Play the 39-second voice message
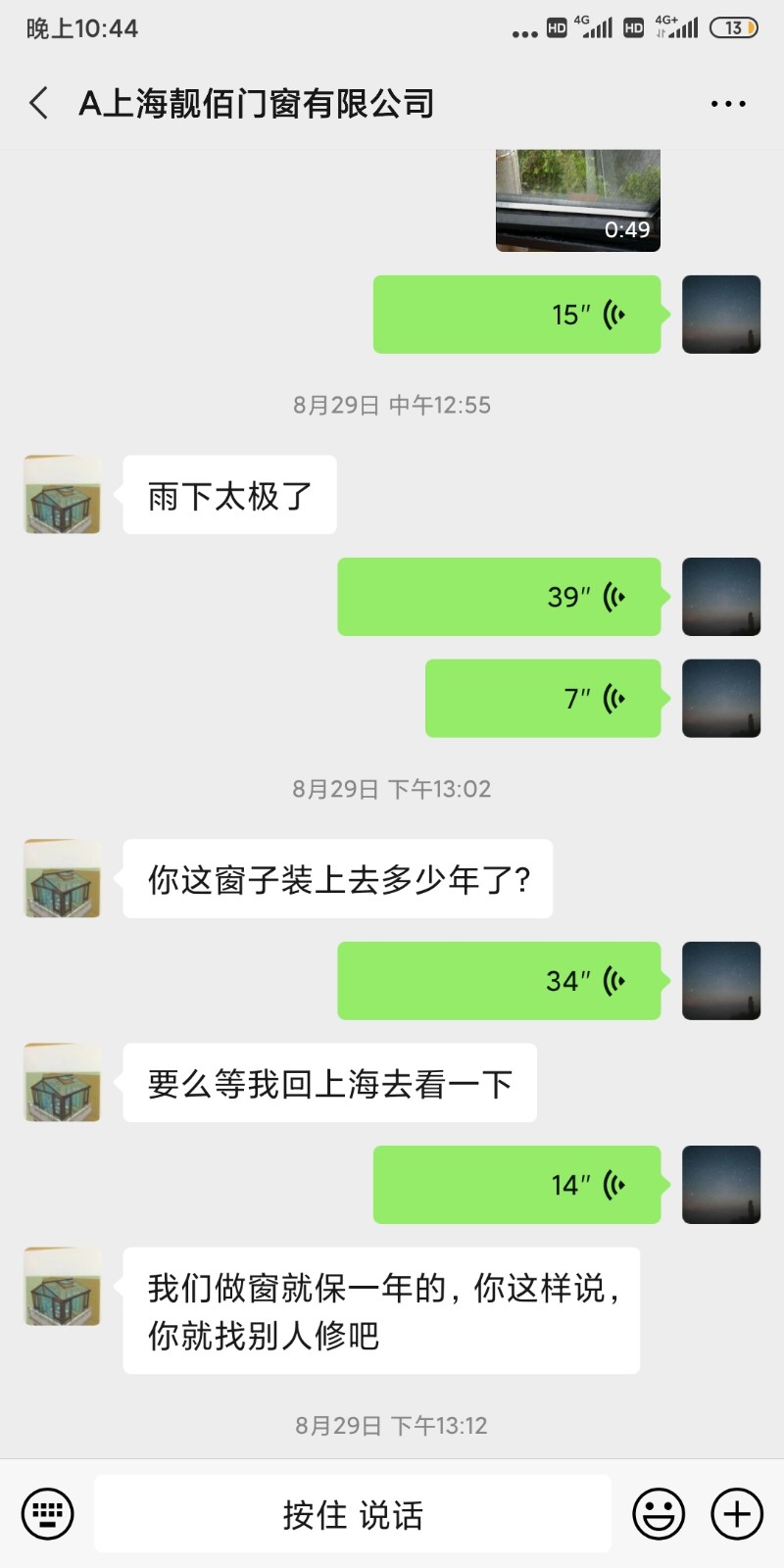Image resolution: width=784 pixels, height=1568 pixels. (x=499, y=597)
